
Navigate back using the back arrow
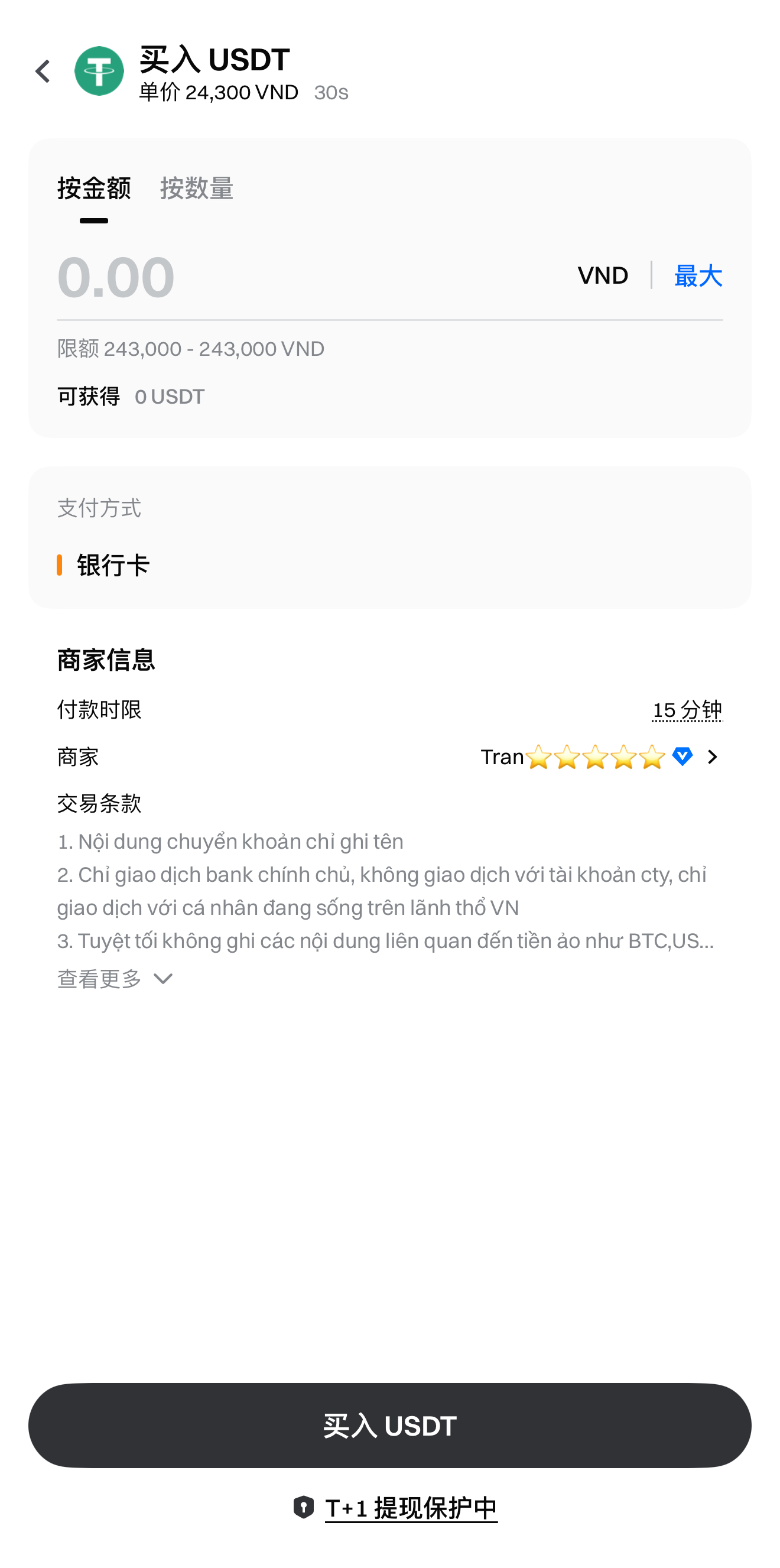click(x=43, y=71)
